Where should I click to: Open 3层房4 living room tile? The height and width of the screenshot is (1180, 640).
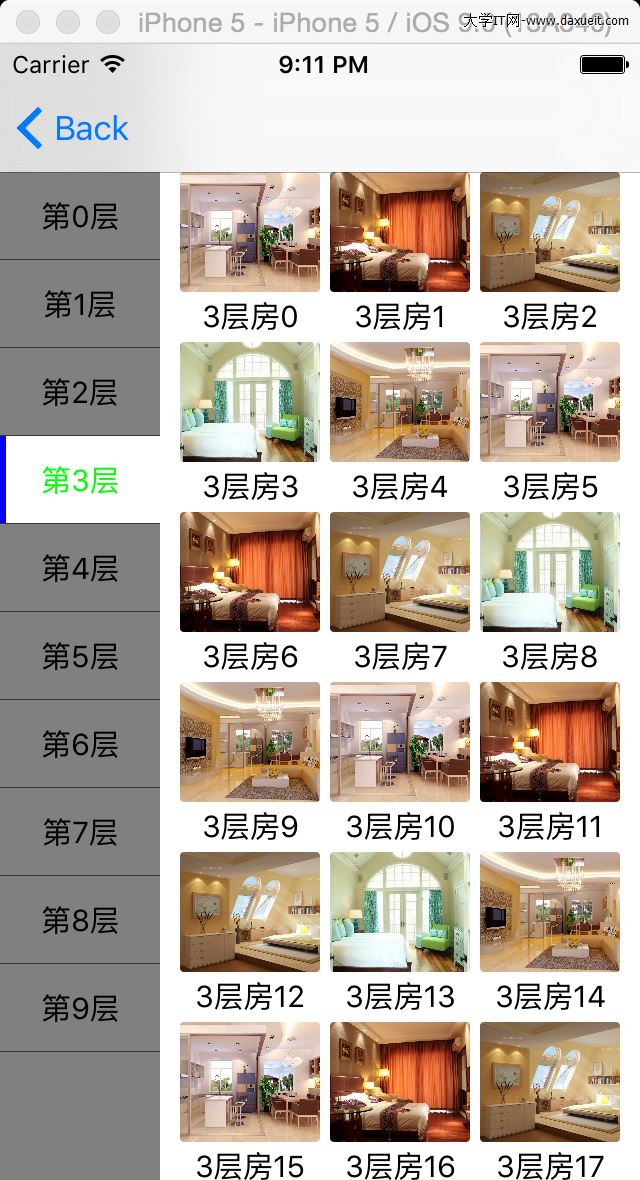pyautogui.click(x=400, y=402)
